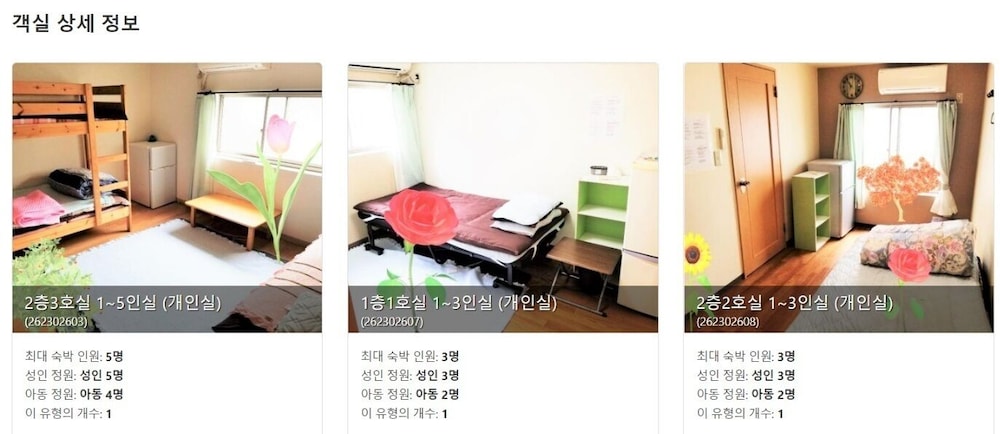
Task: Open the 2층3호실 1~5인실 room card
Action: [167, 198]
